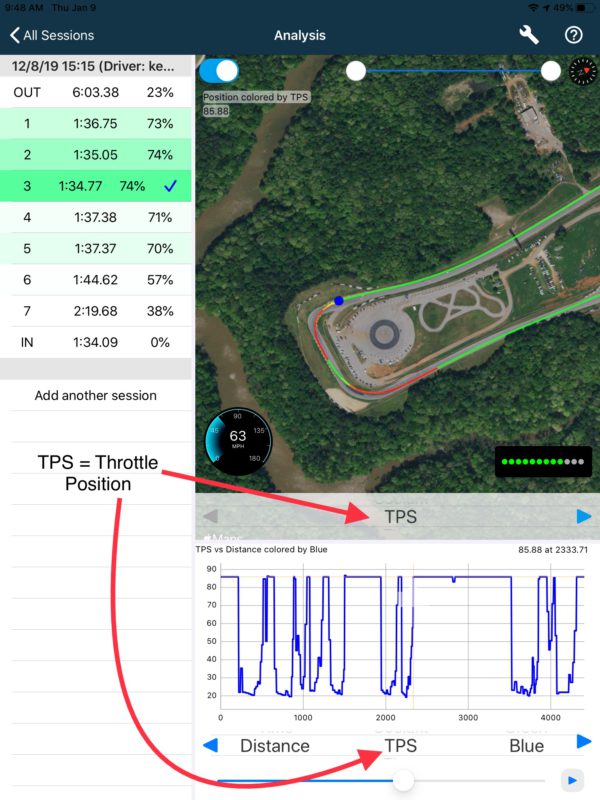Tap right arrow beside Blue
The height and width of the screenshot is (800, 600).
click(584, 741)
